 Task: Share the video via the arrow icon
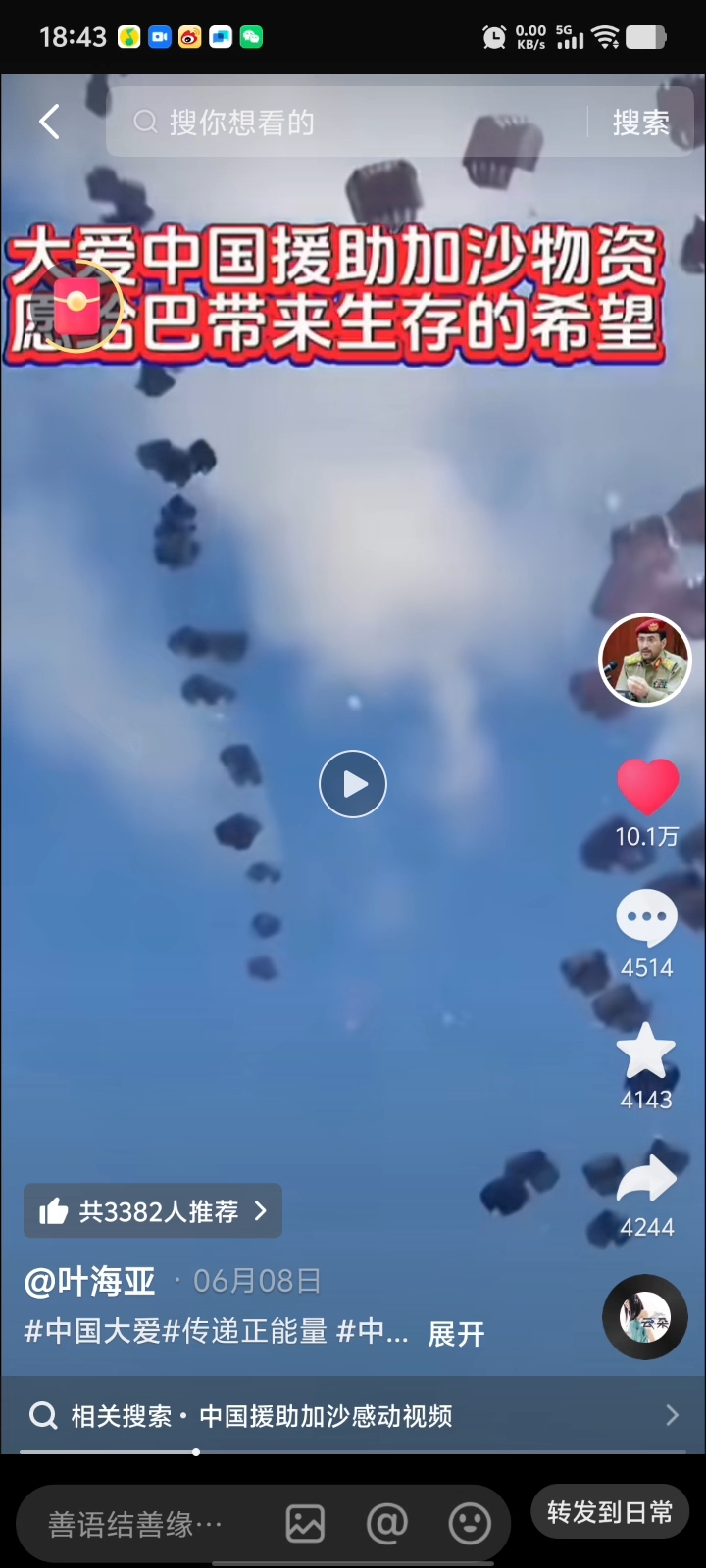(x=646, y=1180)
